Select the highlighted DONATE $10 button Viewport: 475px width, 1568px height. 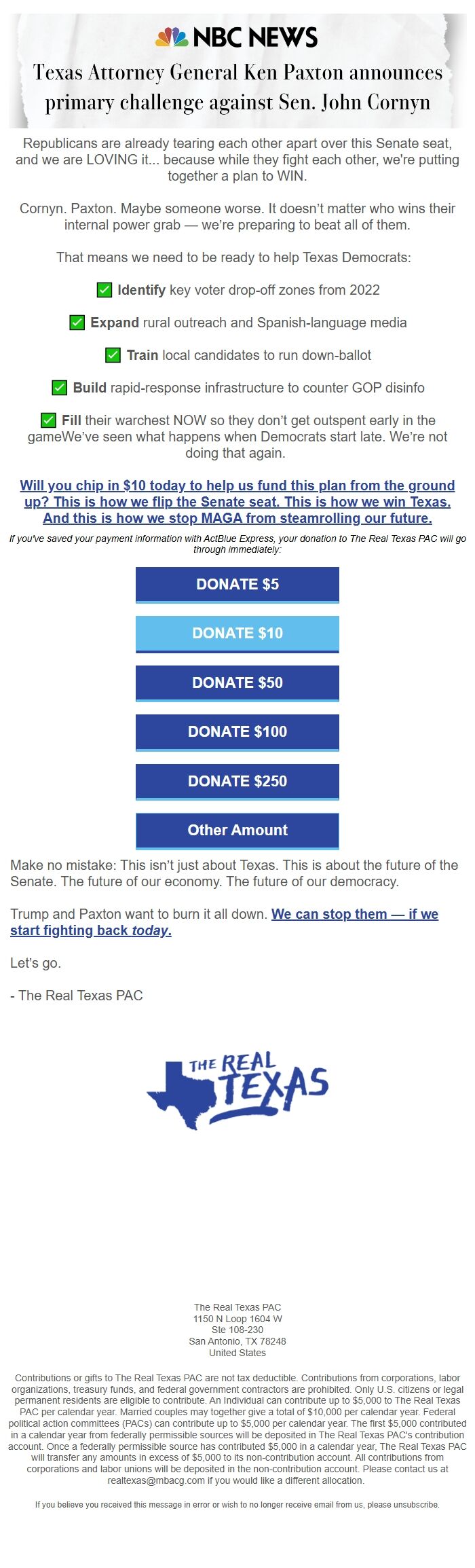[237, 634]
